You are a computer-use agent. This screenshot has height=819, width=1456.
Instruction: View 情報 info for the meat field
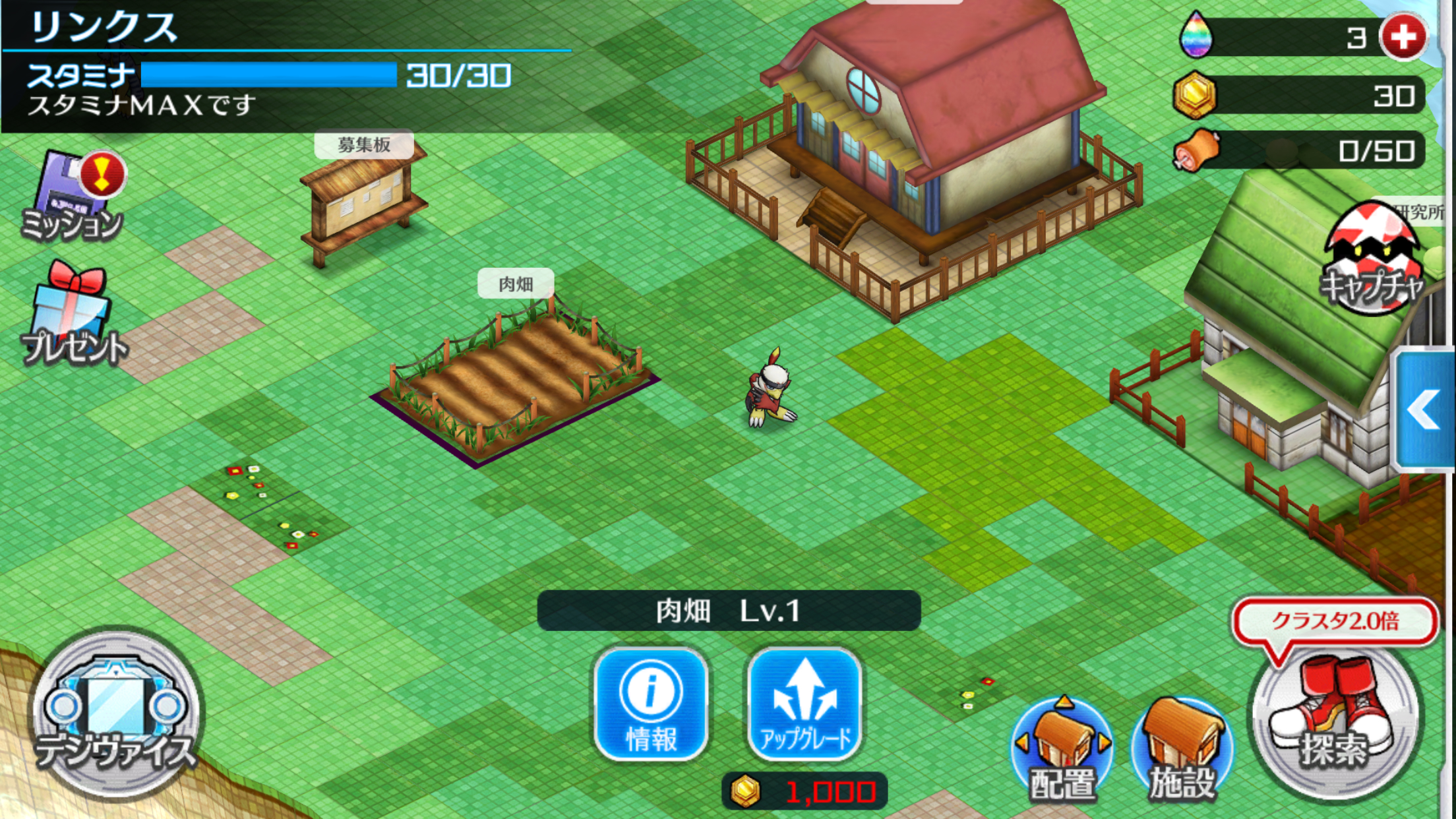pos(651,703)
